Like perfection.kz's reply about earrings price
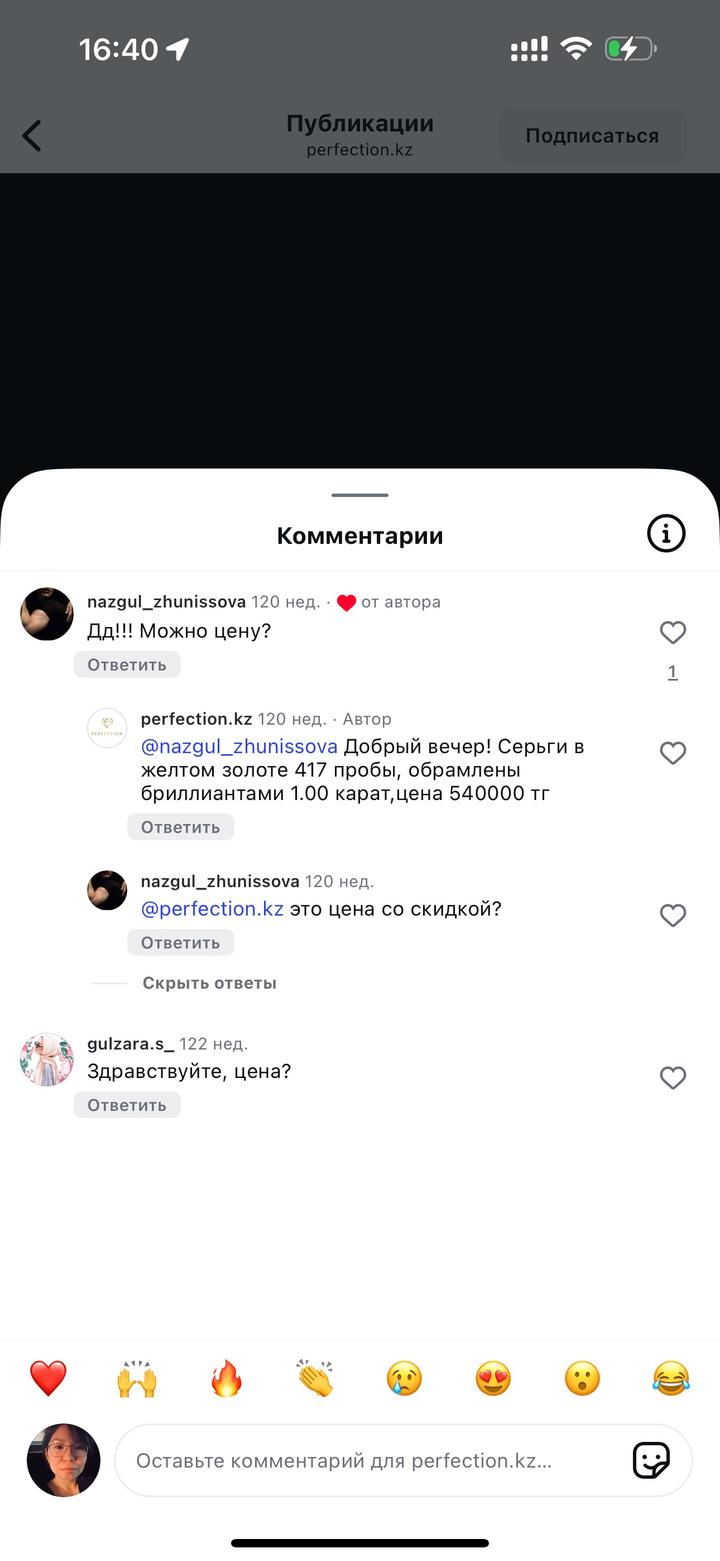This screenshot has height=1561, width=720. 673,753
